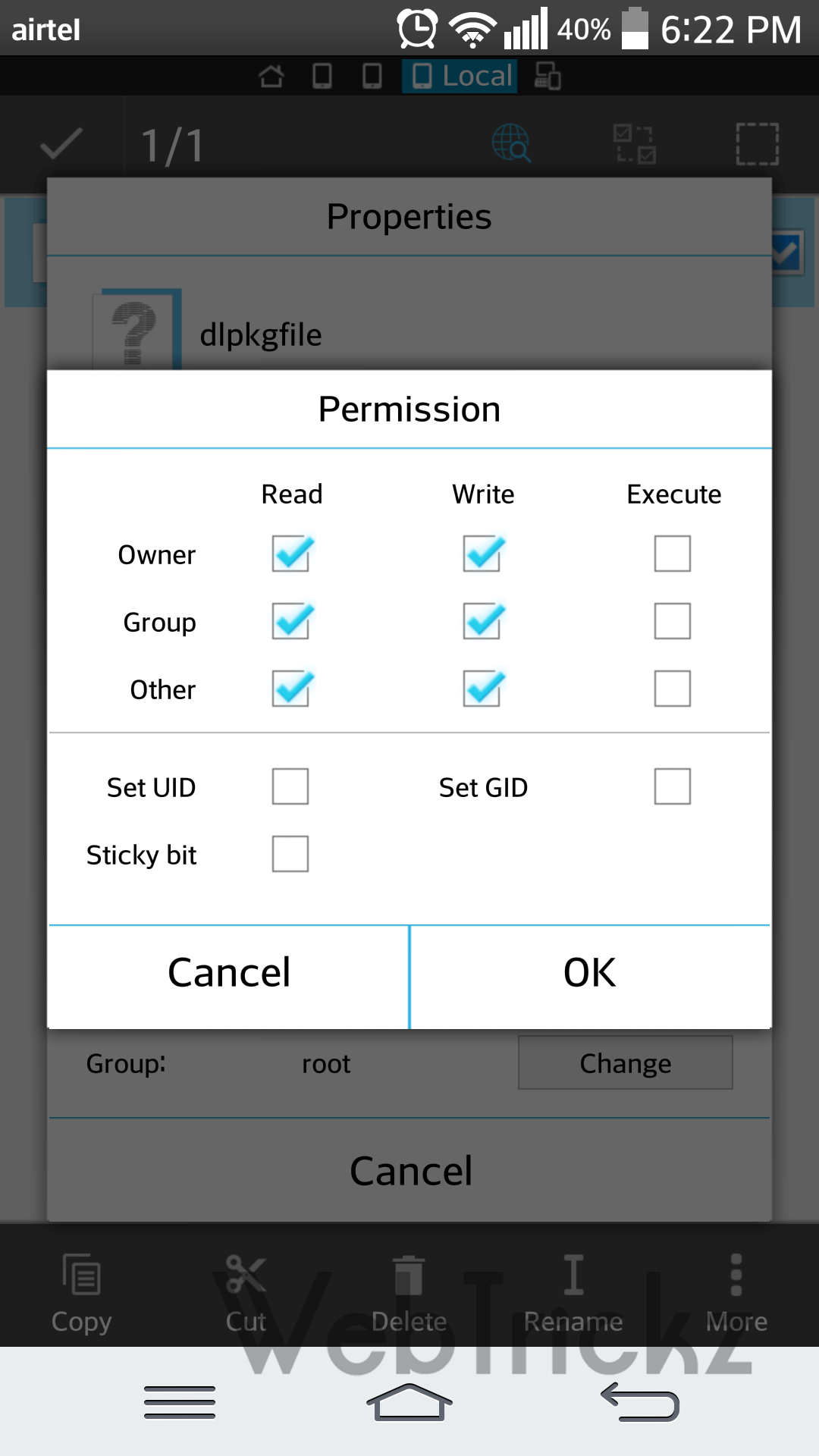Enable Group Execute permission
This screenshot has height=1456, width=819.
673,621
